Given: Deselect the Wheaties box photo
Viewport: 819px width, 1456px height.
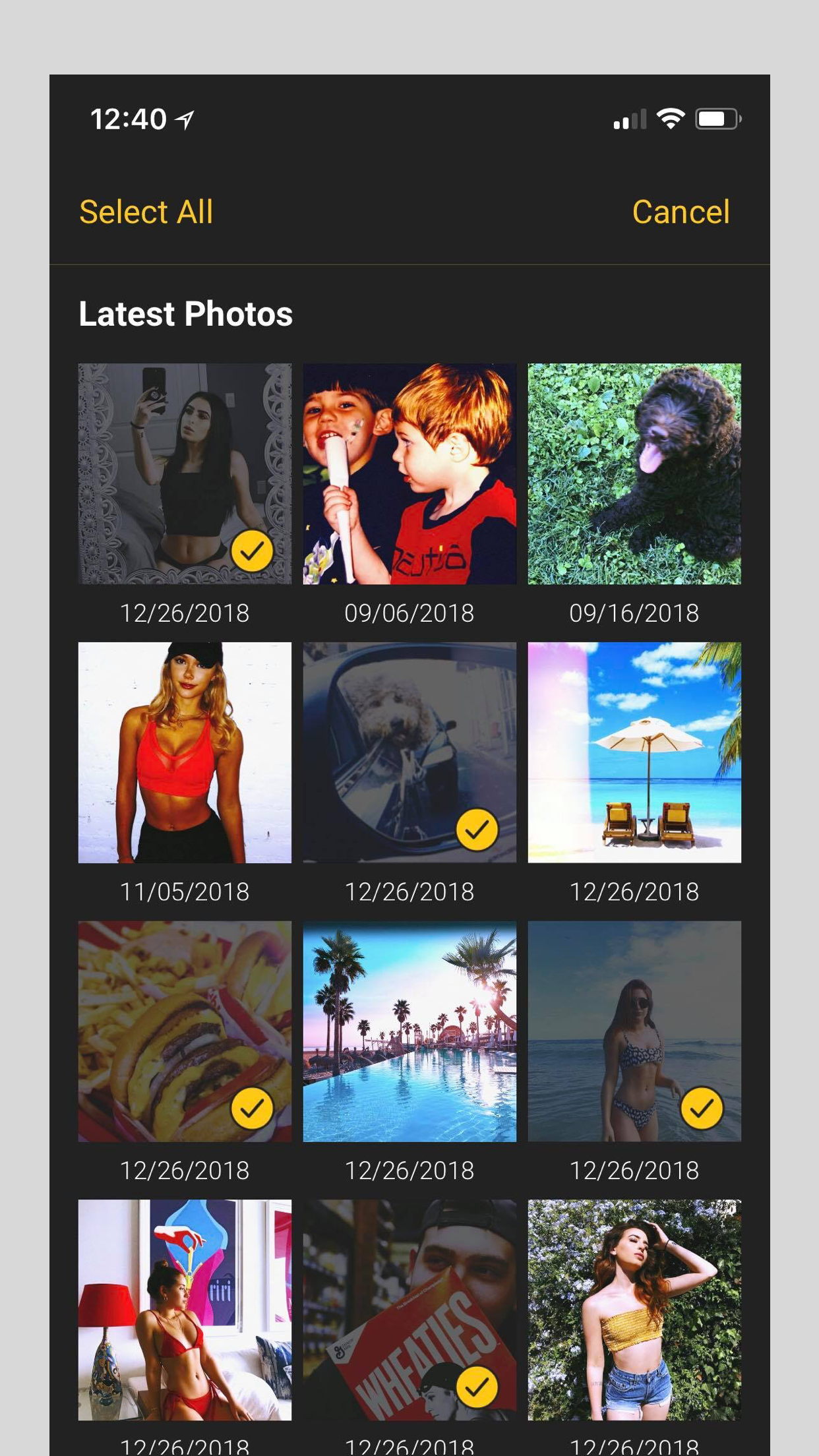Looking at the screenshot, I should (x=409, y=1310).
